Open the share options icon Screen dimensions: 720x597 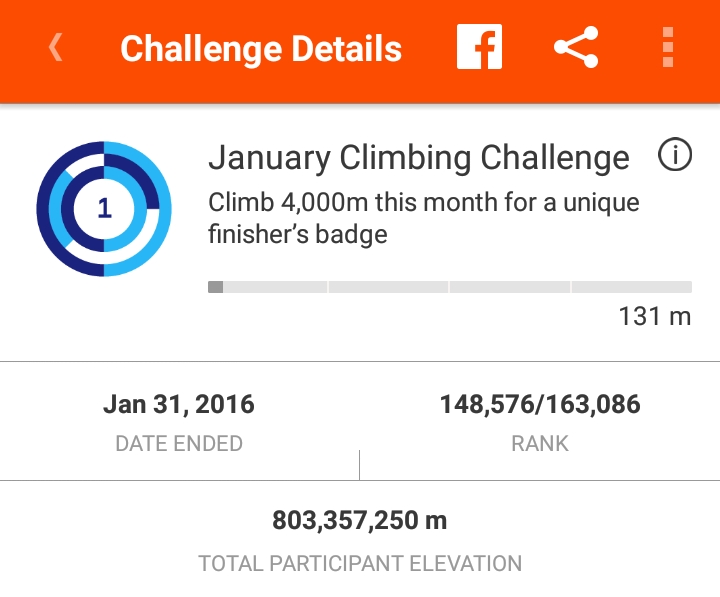(x=576, y=48)
